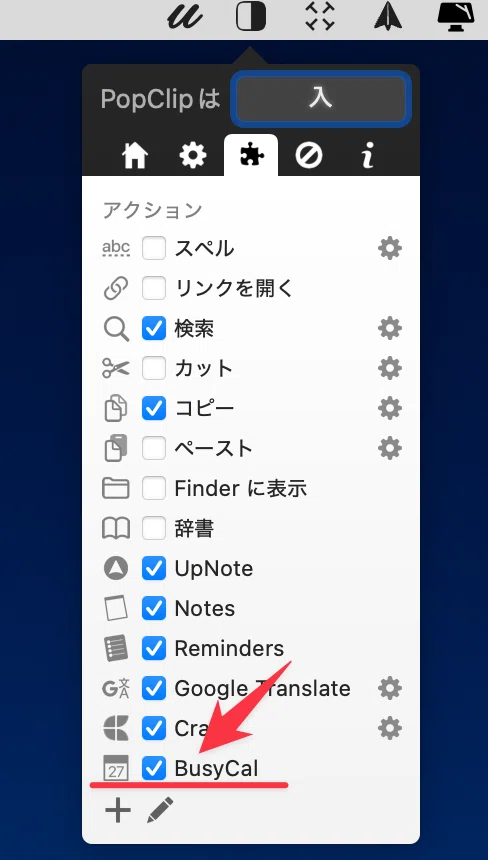488x860 pixels.
Task: Toggle the PopClip on/off button
Action: click(x=321, y=99)
